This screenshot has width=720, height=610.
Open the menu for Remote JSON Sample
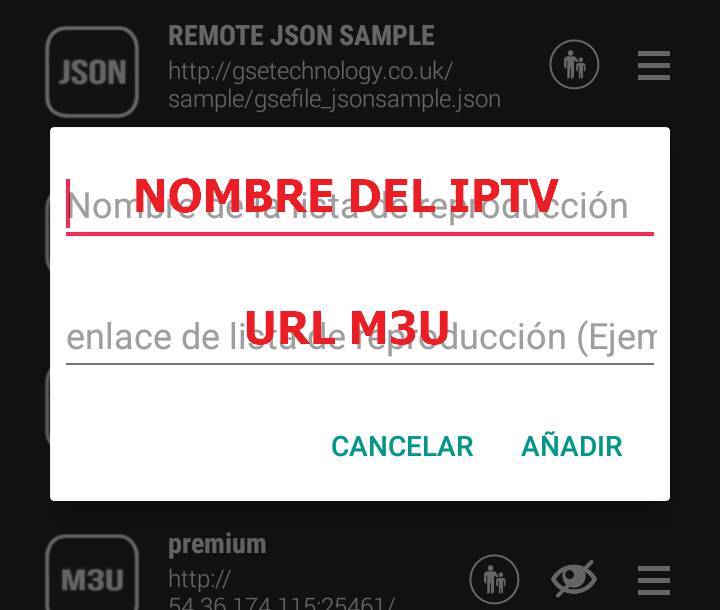[654, 67]
